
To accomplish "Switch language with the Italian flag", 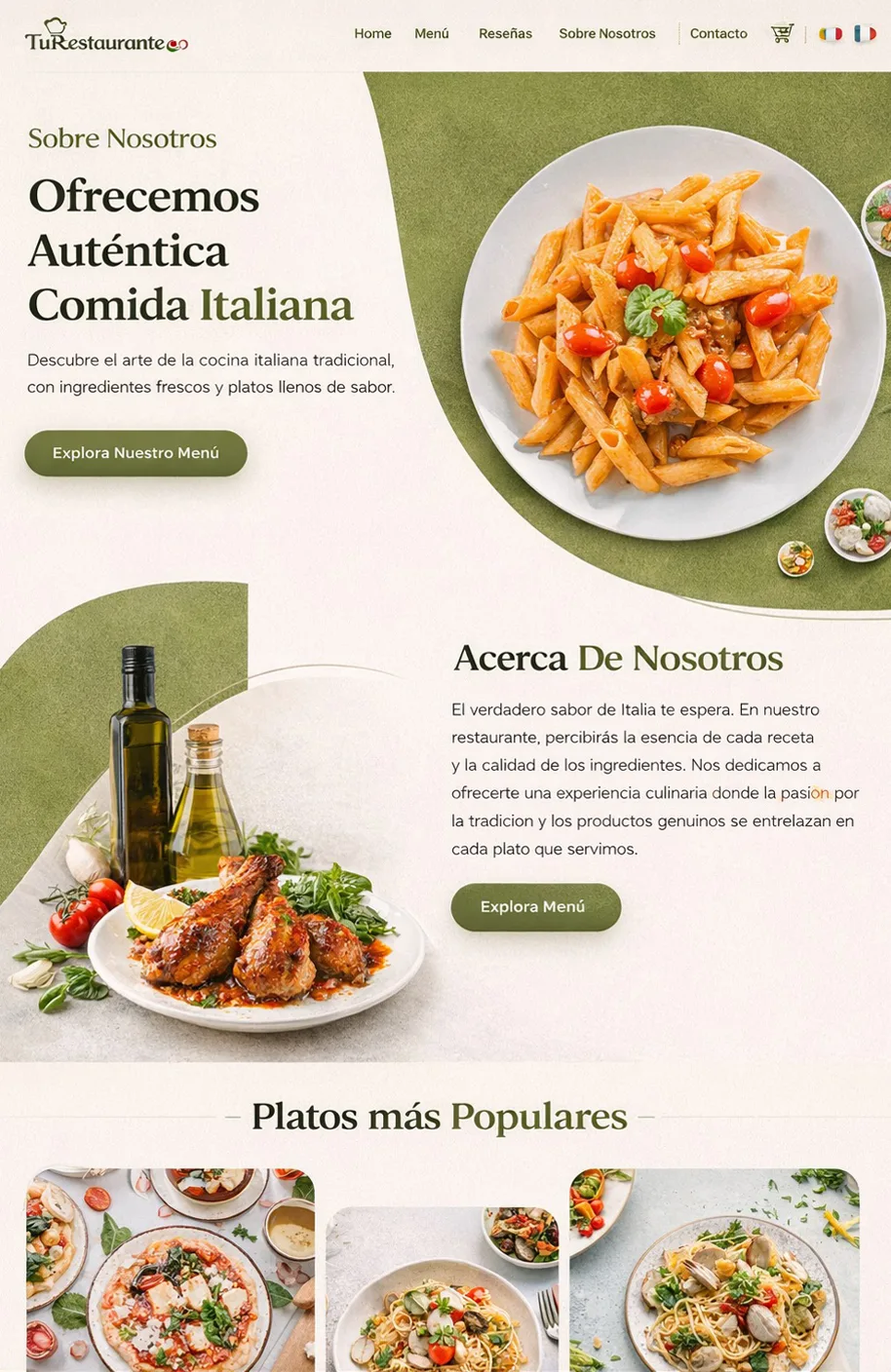I will [x=831, y=34].
